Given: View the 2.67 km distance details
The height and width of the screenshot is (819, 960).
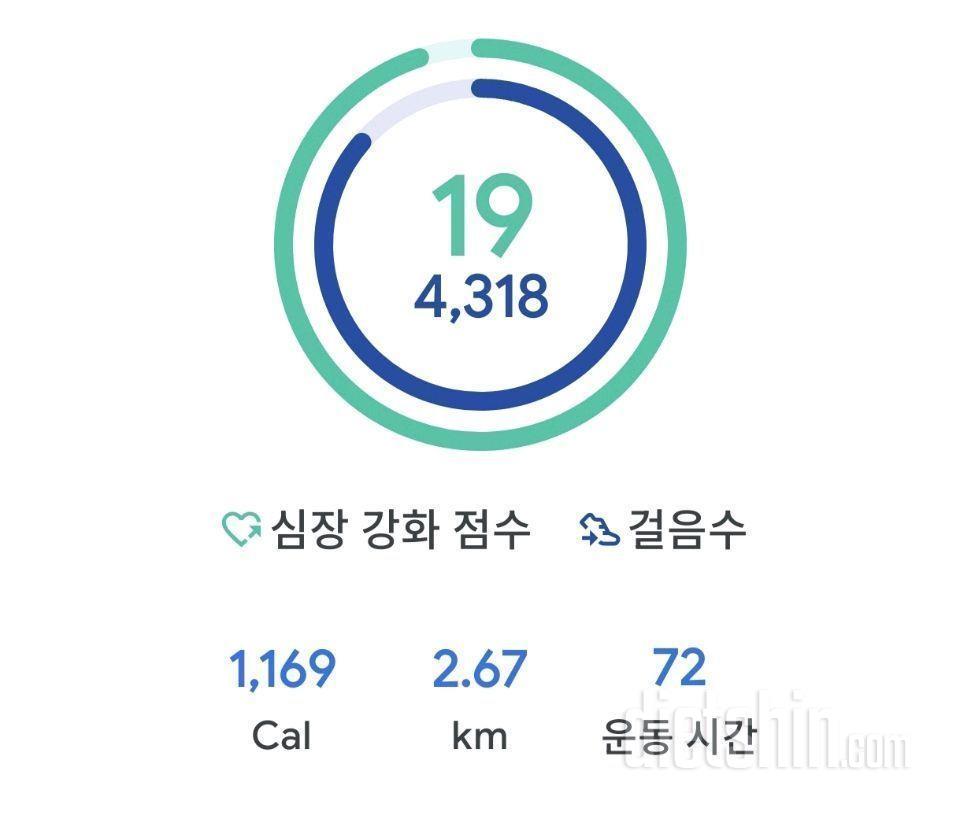Looking at the screenshot, I should click(479, 699).
